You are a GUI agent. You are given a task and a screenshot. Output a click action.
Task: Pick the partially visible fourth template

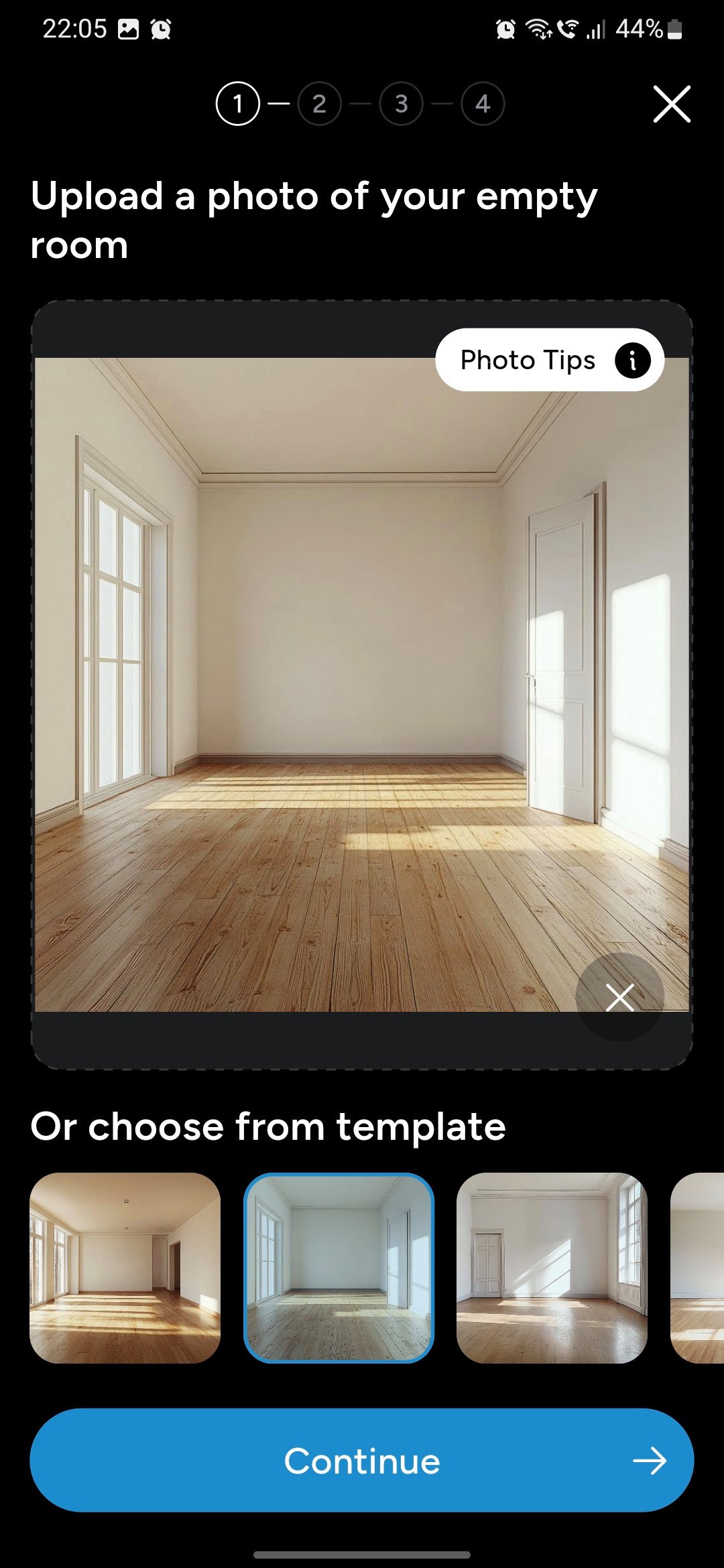point(699,1268)
